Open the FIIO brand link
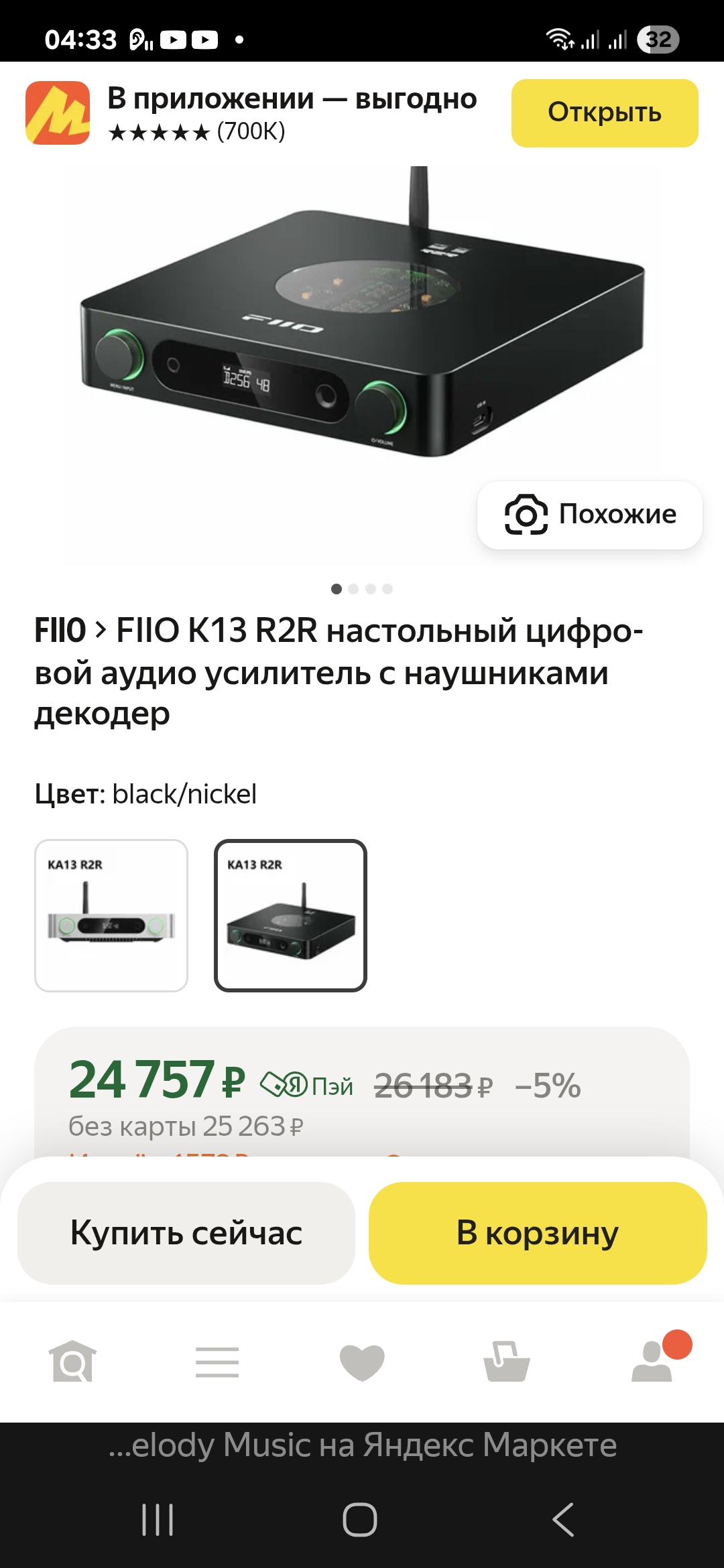The height and width of the screenshot is (1568, 724). pyautogui.click(x=60, y=631)
